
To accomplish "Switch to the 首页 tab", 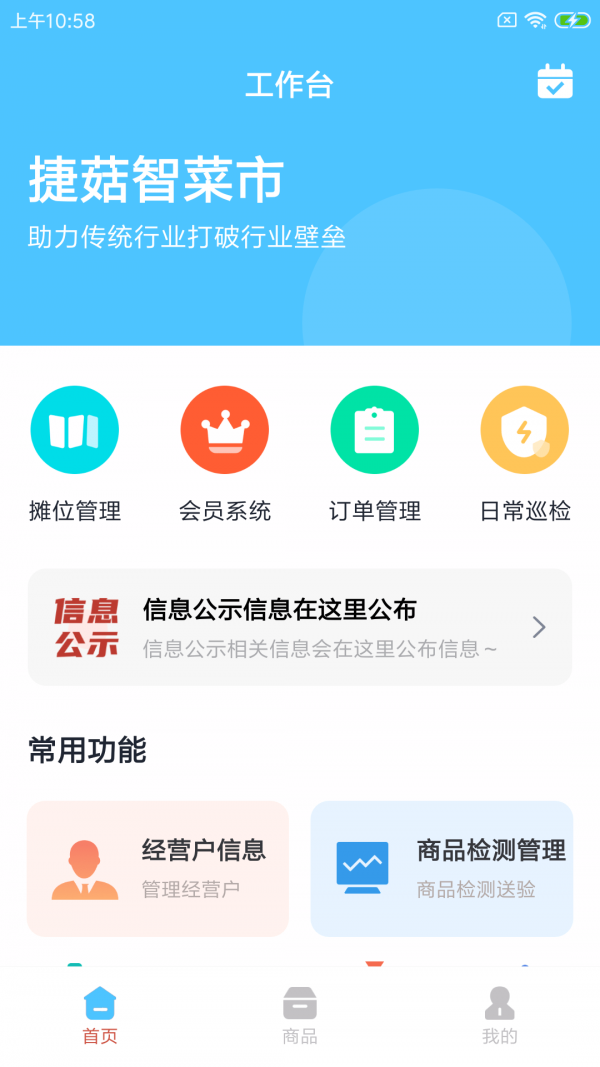I will pyautogui.click(x=100, y=1013).
